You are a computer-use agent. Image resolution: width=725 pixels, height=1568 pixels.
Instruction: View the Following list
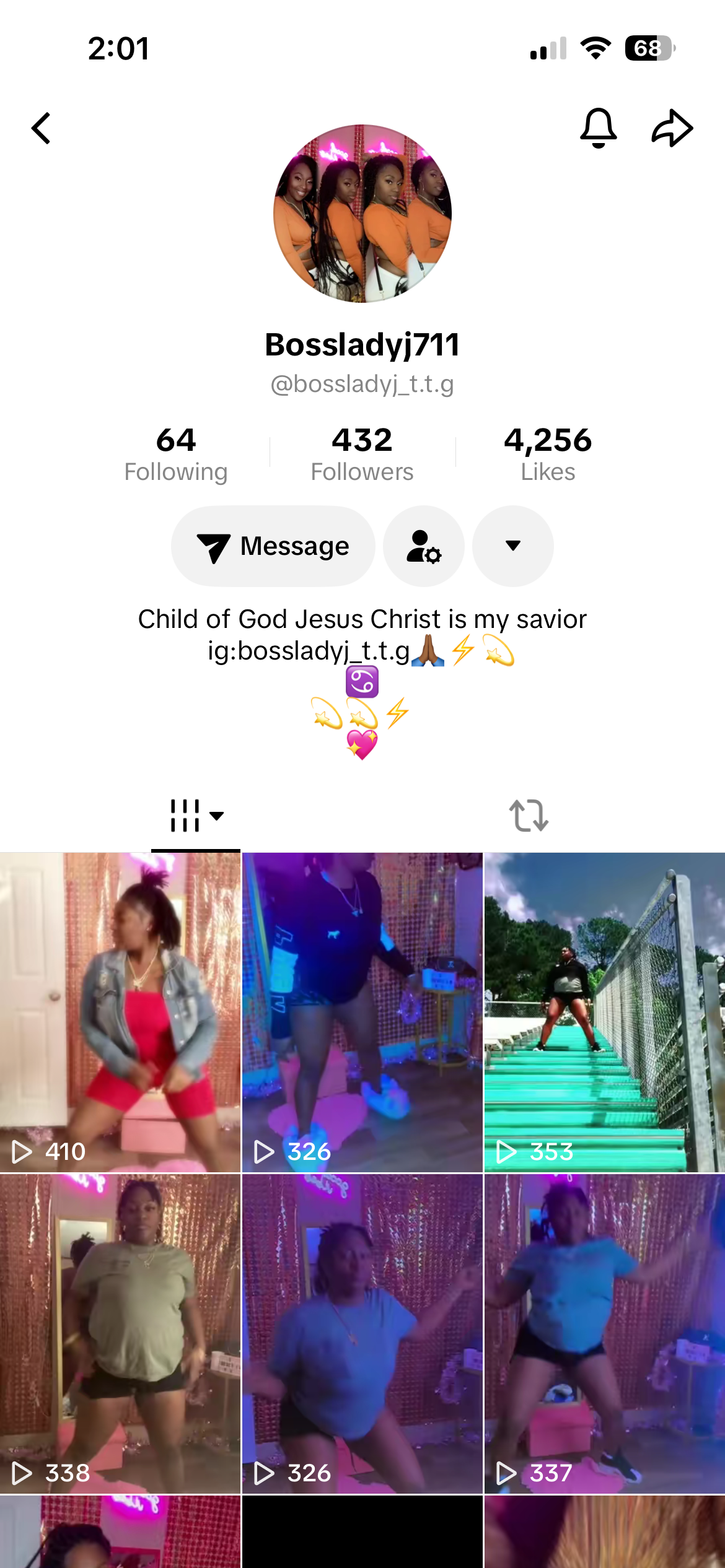point(176,454)
